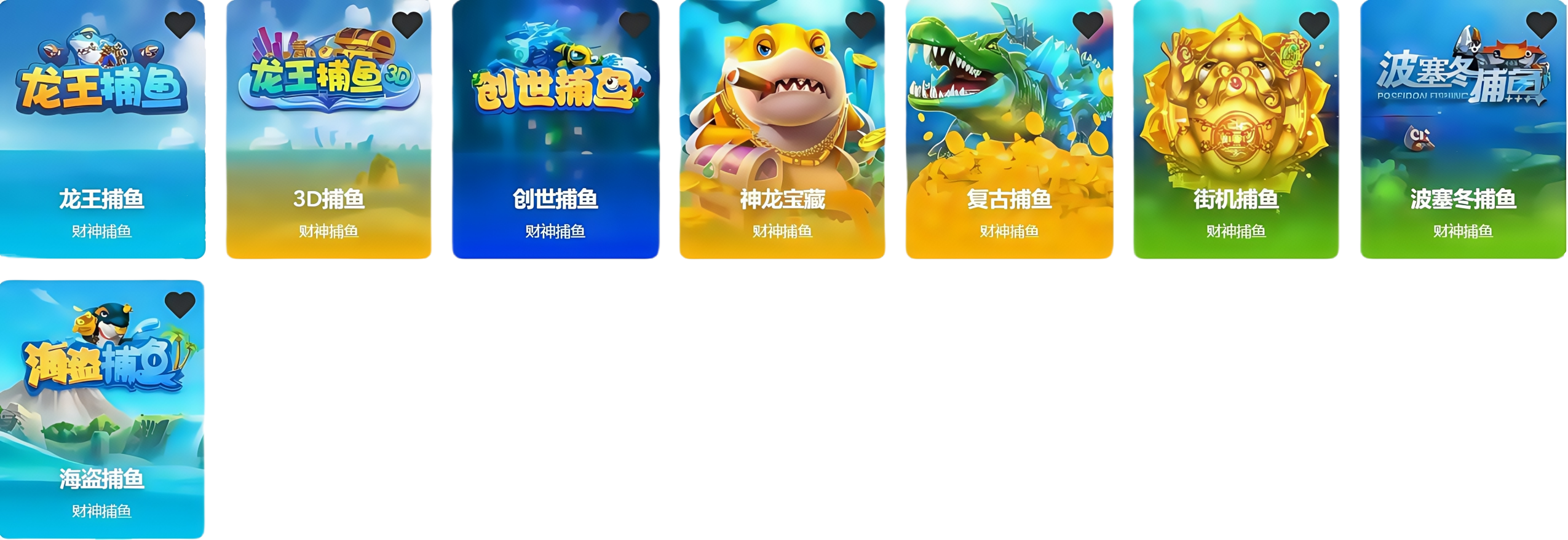Favorite the 复古捕鱼 game

click(x=1088, y=25)
